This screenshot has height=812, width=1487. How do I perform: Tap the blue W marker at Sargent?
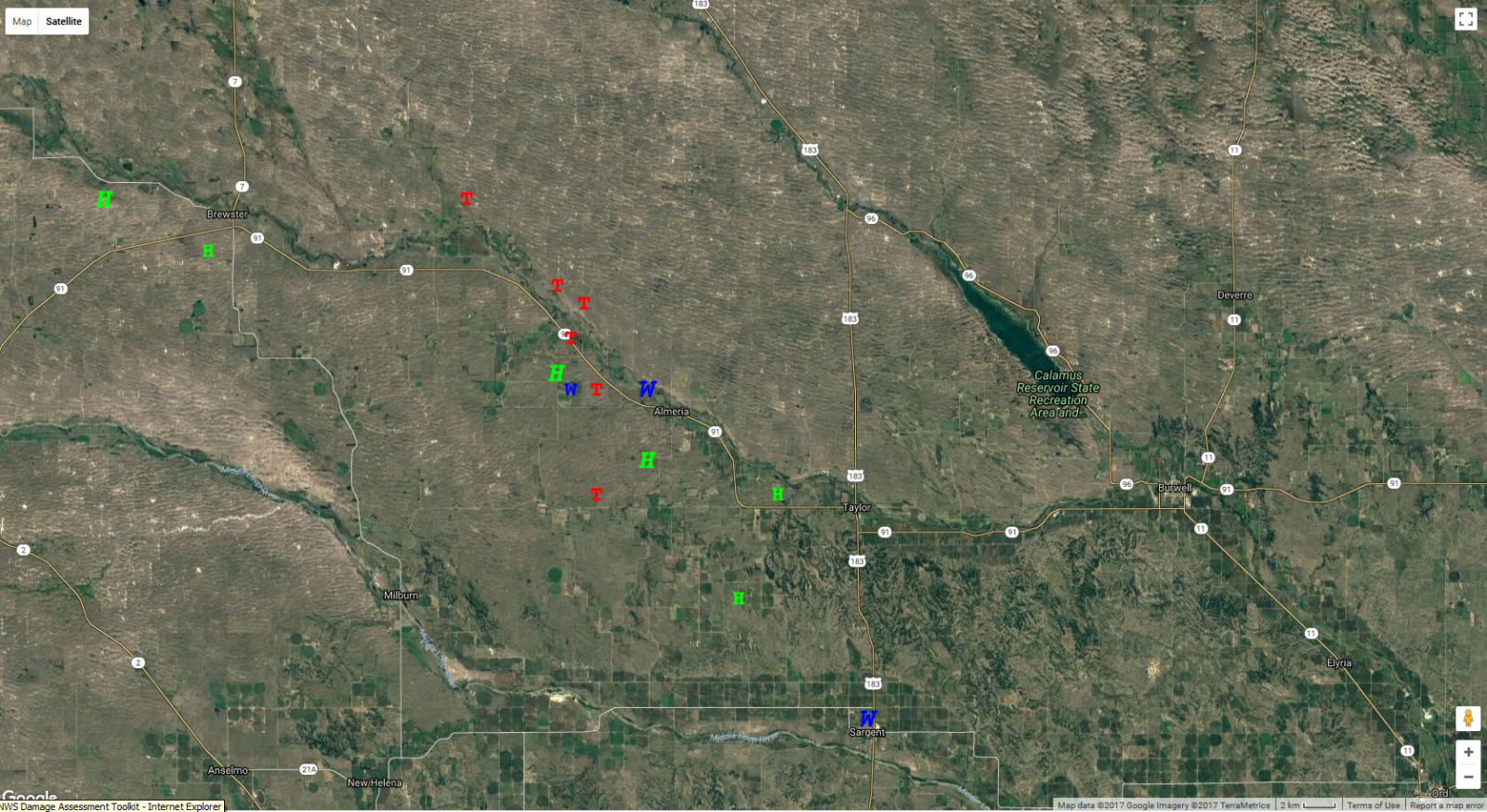pos(867,718)
